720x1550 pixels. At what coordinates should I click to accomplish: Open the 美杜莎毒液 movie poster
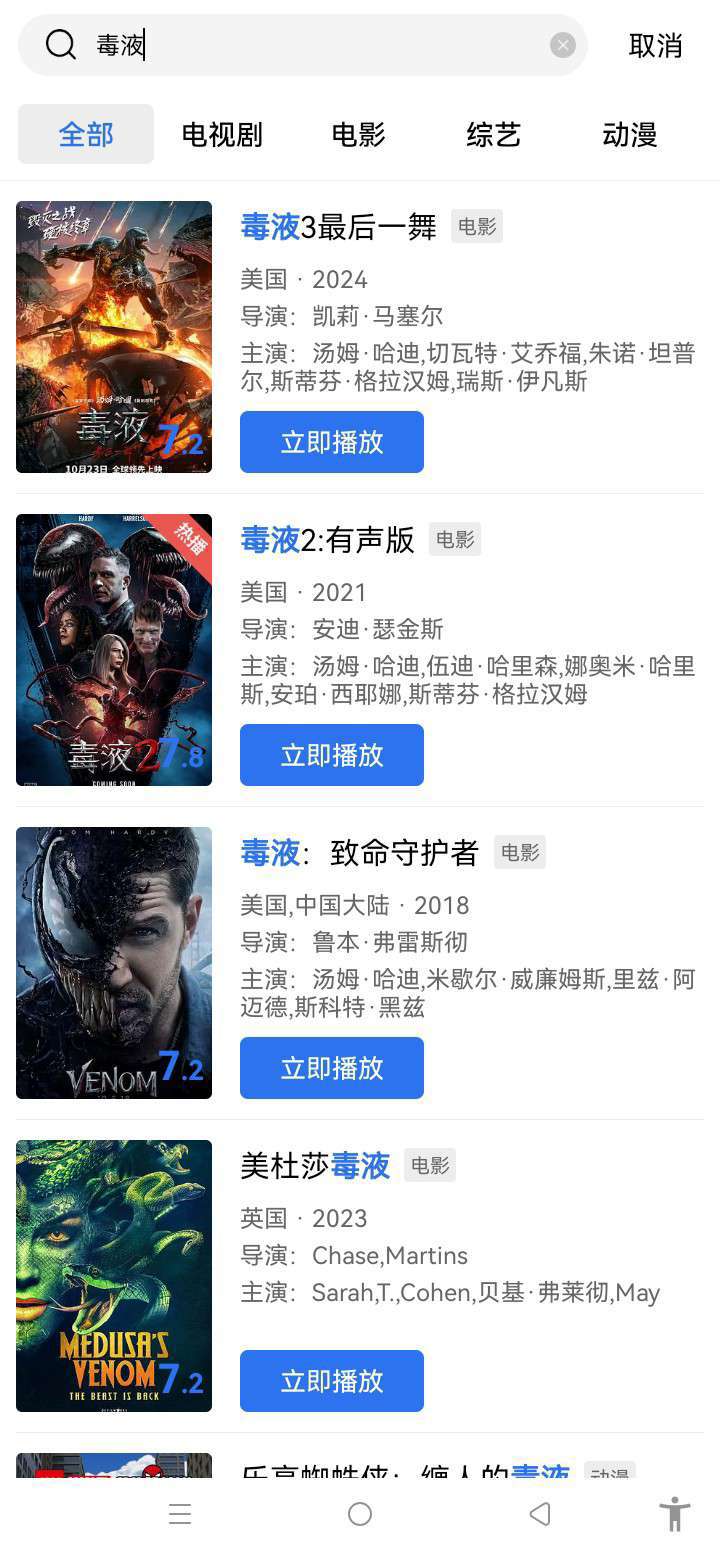[x=114, y=1276]
